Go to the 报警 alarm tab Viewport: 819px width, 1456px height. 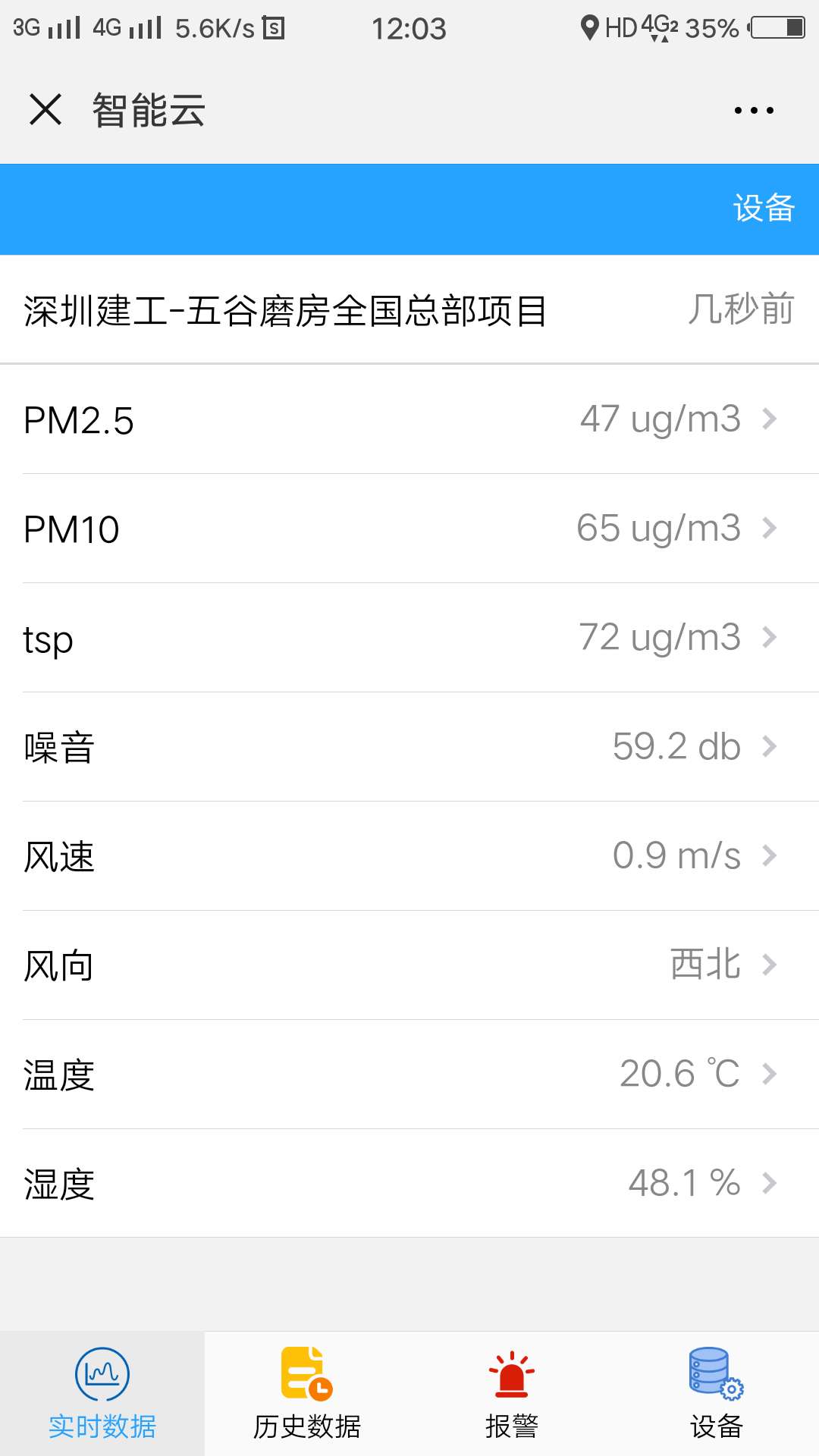coord(512,1394)
